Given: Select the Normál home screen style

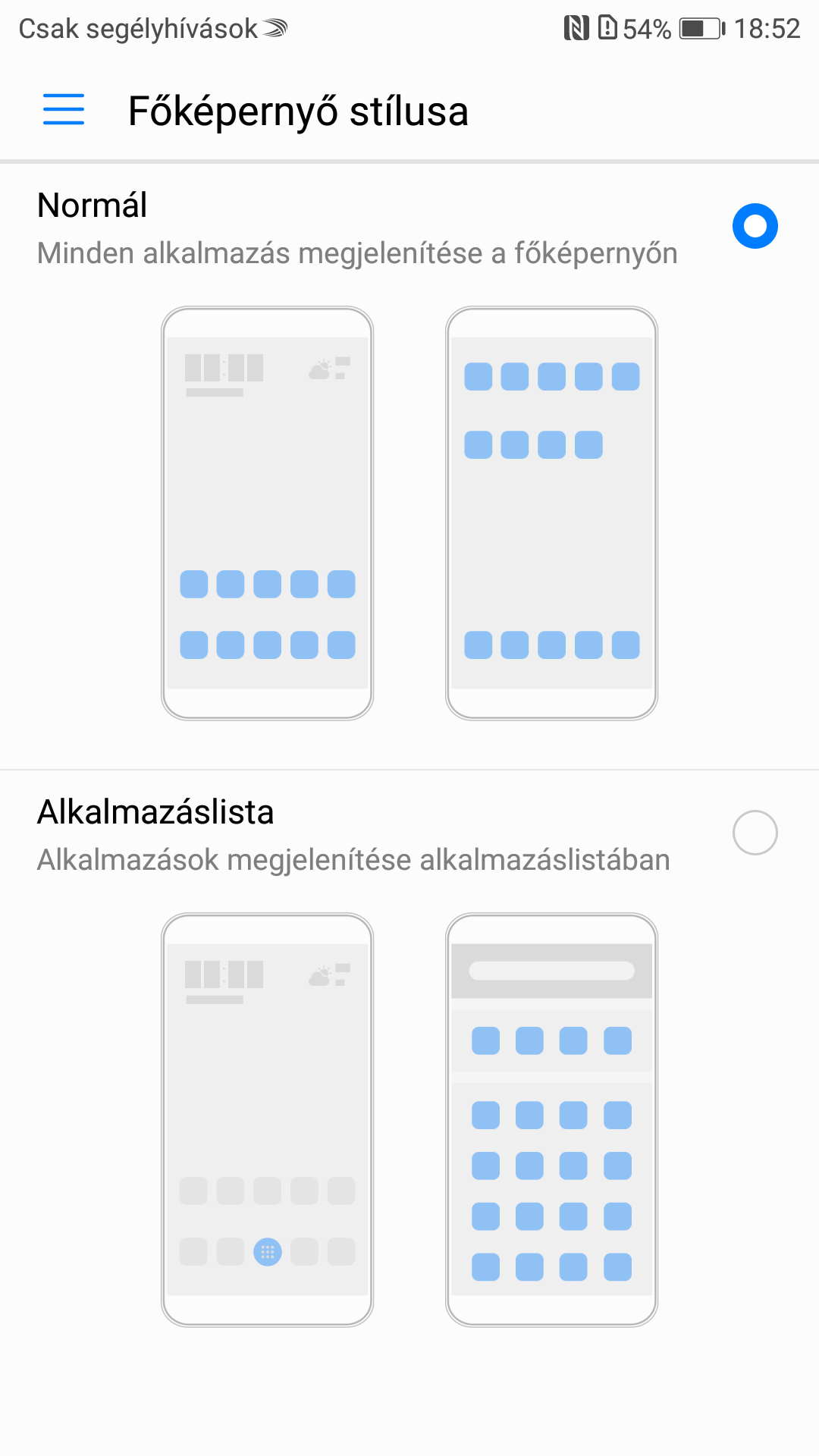Looking at the screenshot, I should coord(755,226).
